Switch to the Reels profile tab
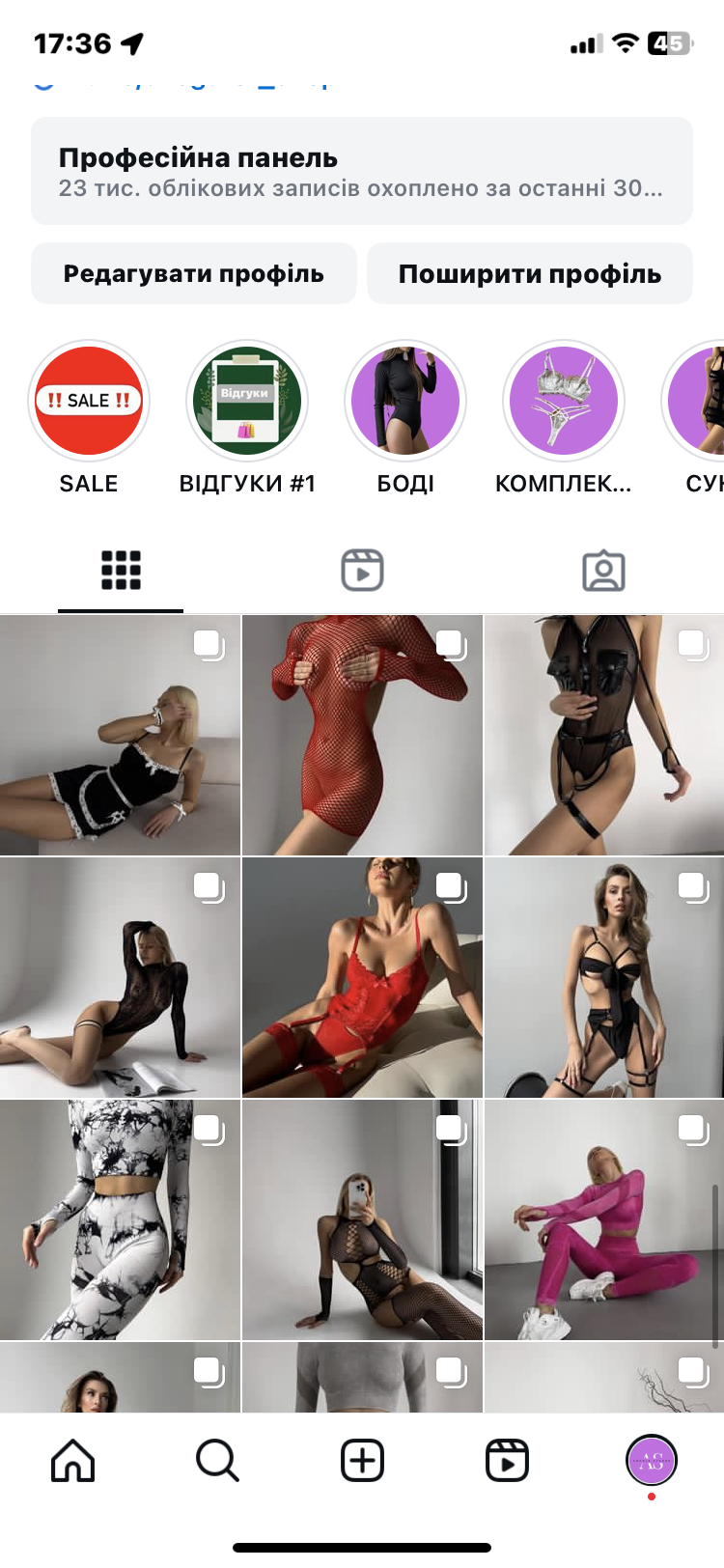 362,571
